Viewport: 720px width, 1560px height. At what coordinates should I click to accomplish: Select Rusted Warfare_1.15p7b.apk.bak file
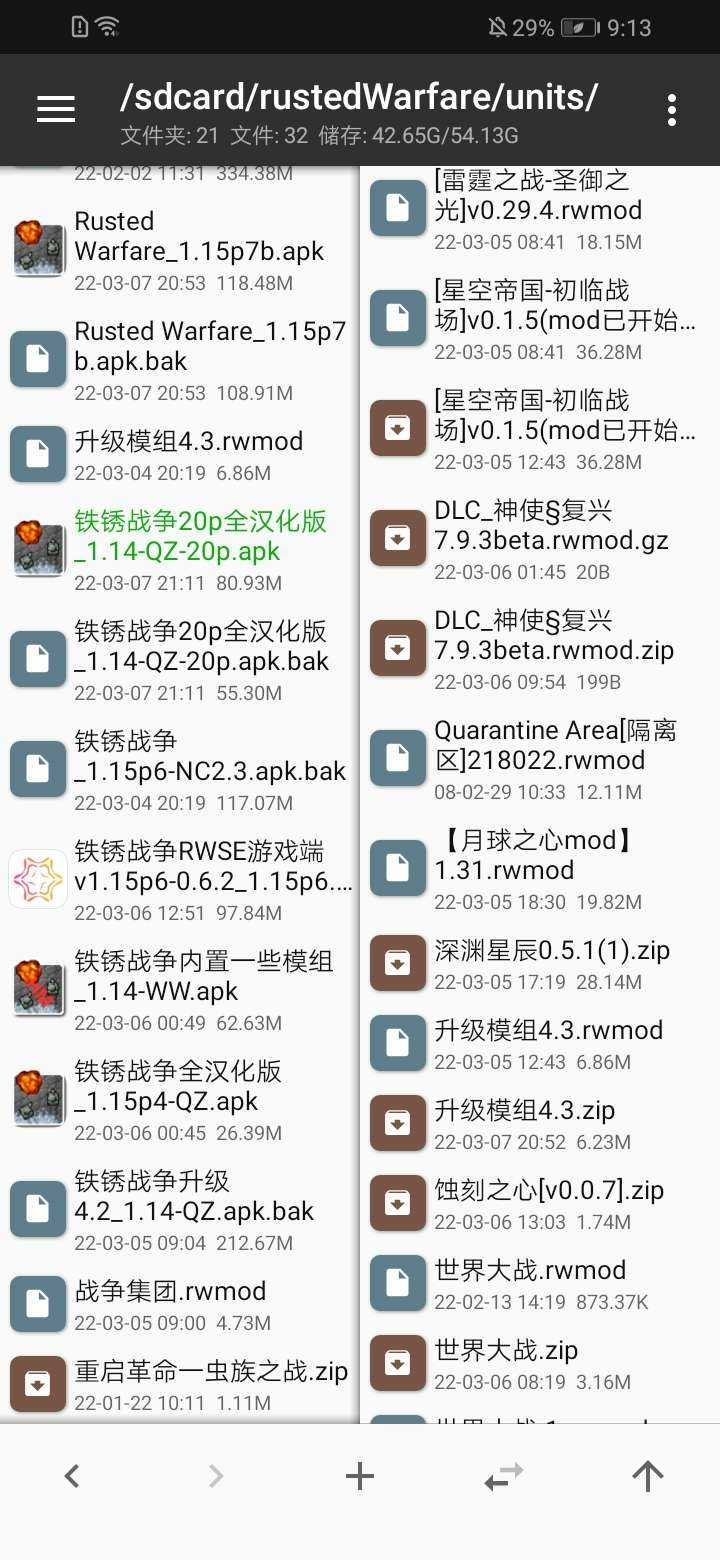pyautogui.click(x=198, y=359)
